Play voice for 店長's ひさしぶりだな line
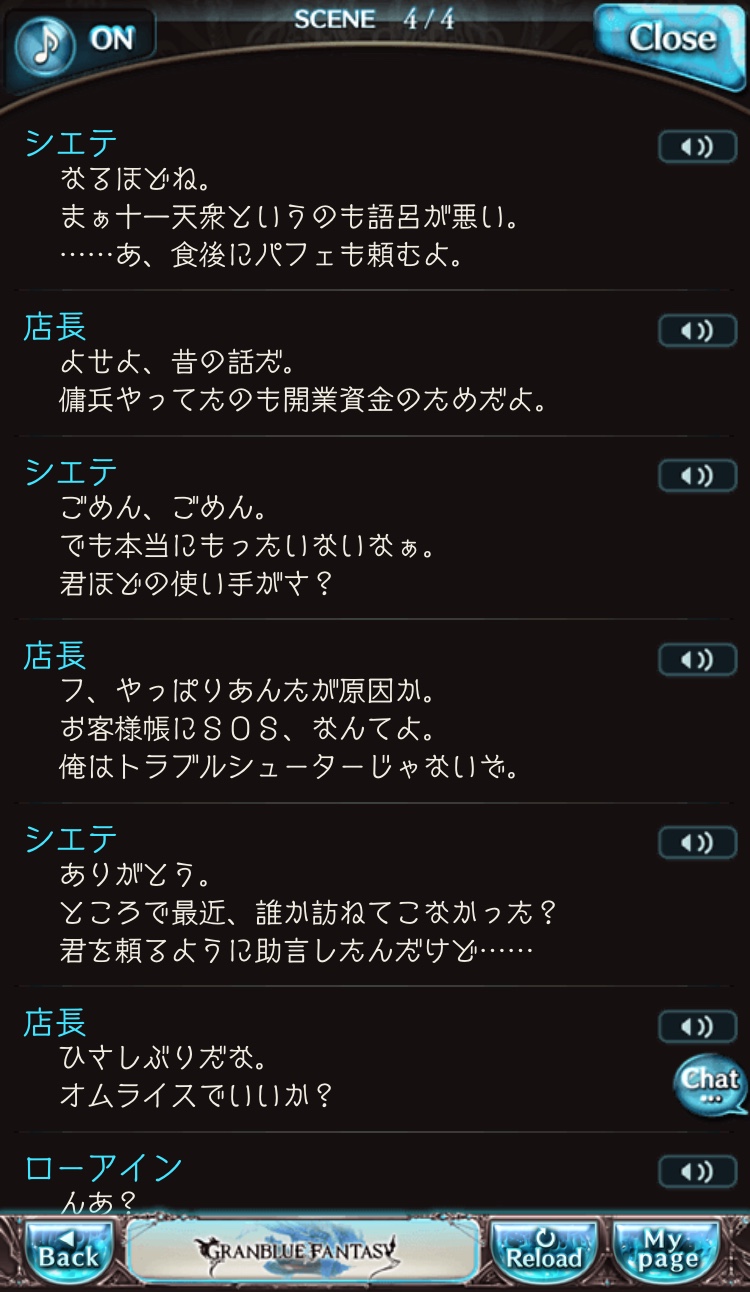750x1292 pixels. (x=697, y=1026)
